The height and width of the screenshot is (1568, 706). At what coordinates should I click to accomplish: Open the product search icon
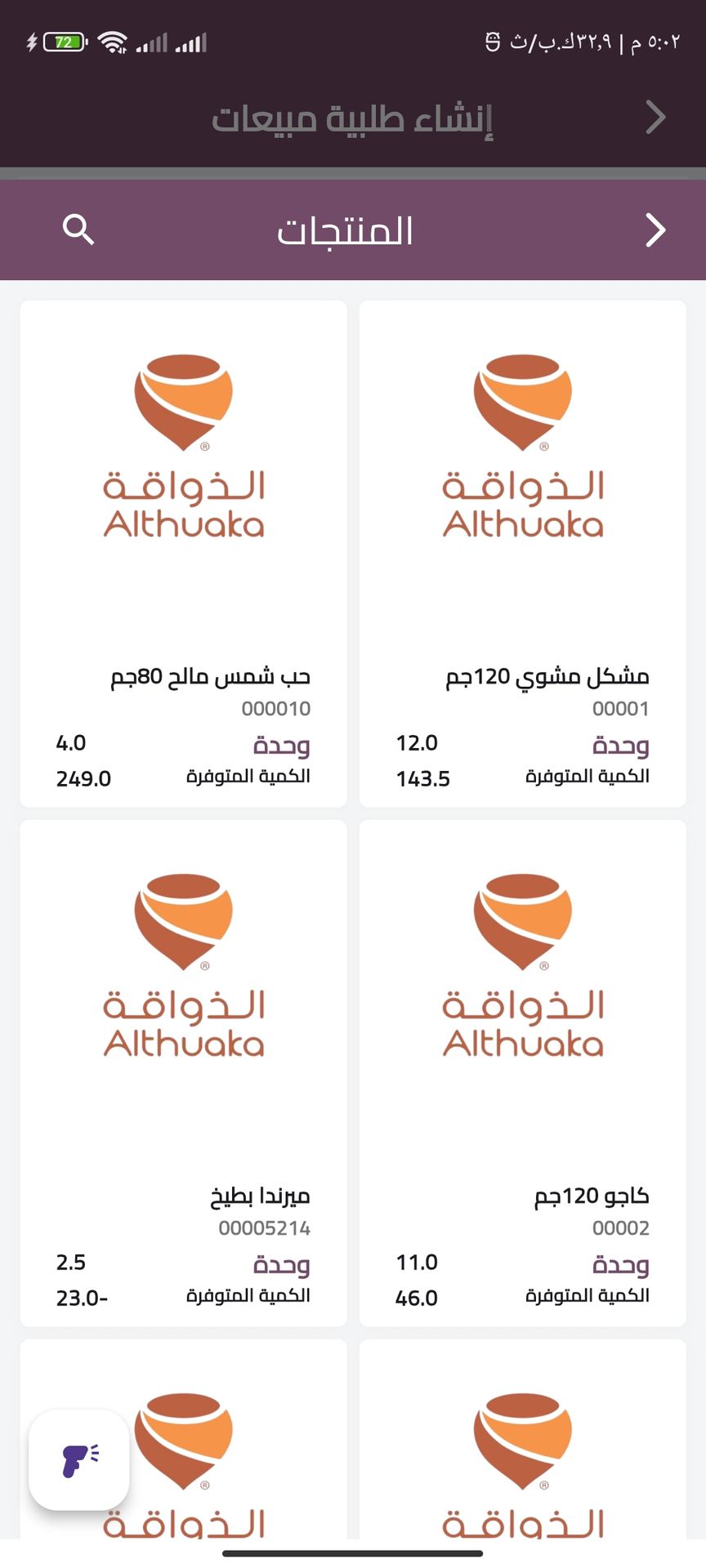pos(78,230)
